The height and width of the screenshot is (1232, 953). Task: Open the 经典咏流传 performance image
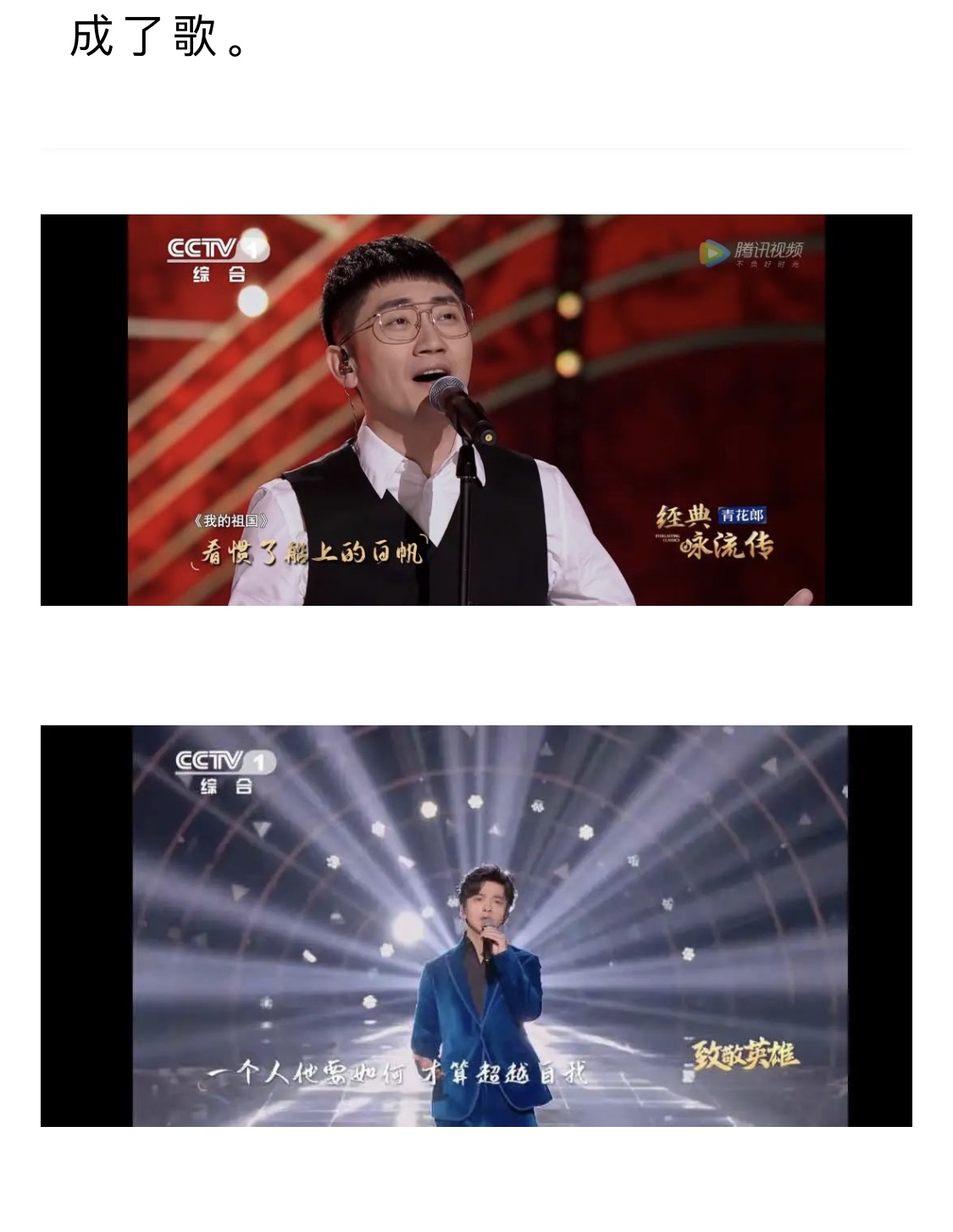pos(476,410)
